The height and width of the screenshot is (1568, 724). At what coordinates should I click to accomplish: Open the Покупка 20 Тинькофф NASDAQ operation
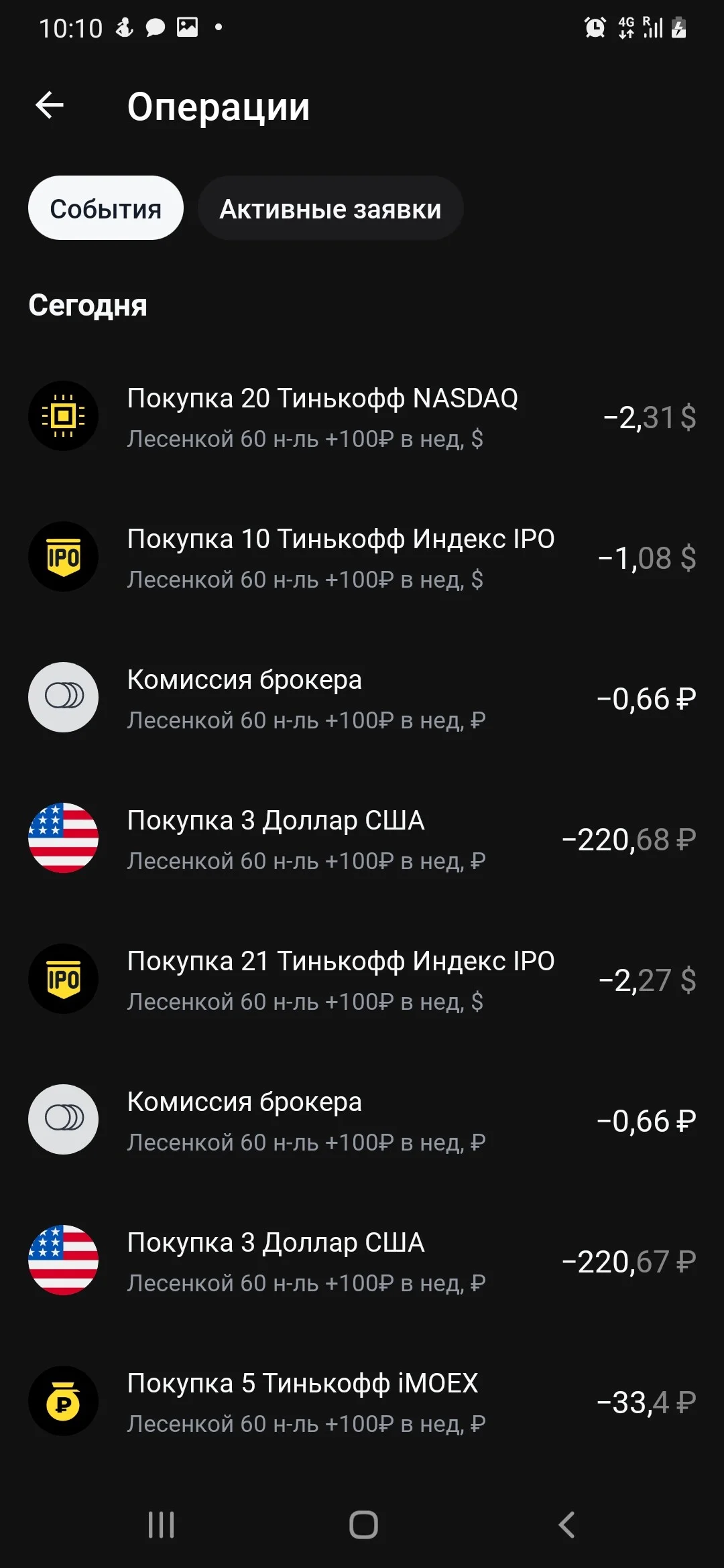tap(362, 417)
